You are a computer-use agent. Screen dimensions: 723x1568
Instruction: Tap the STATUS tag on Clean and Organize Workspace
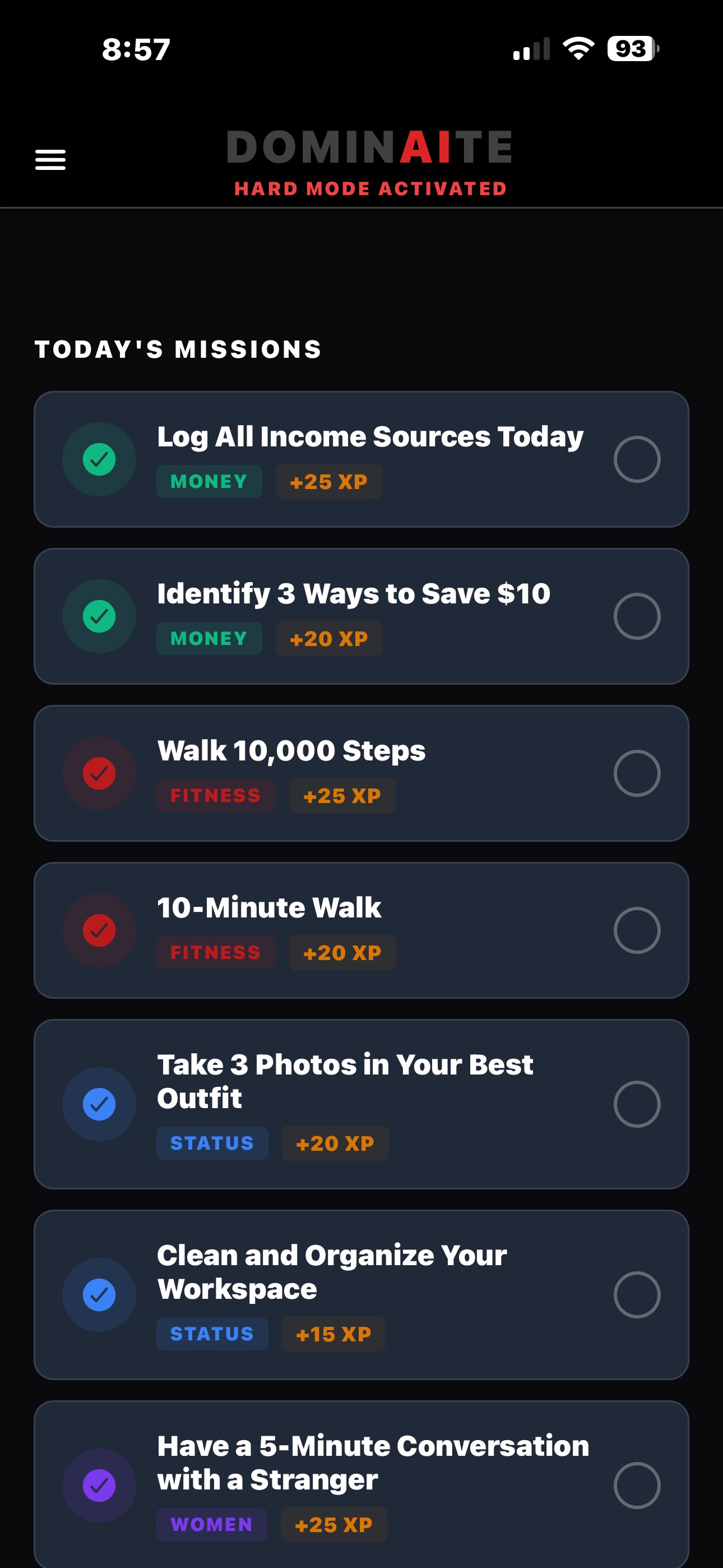click(212, 1334)
